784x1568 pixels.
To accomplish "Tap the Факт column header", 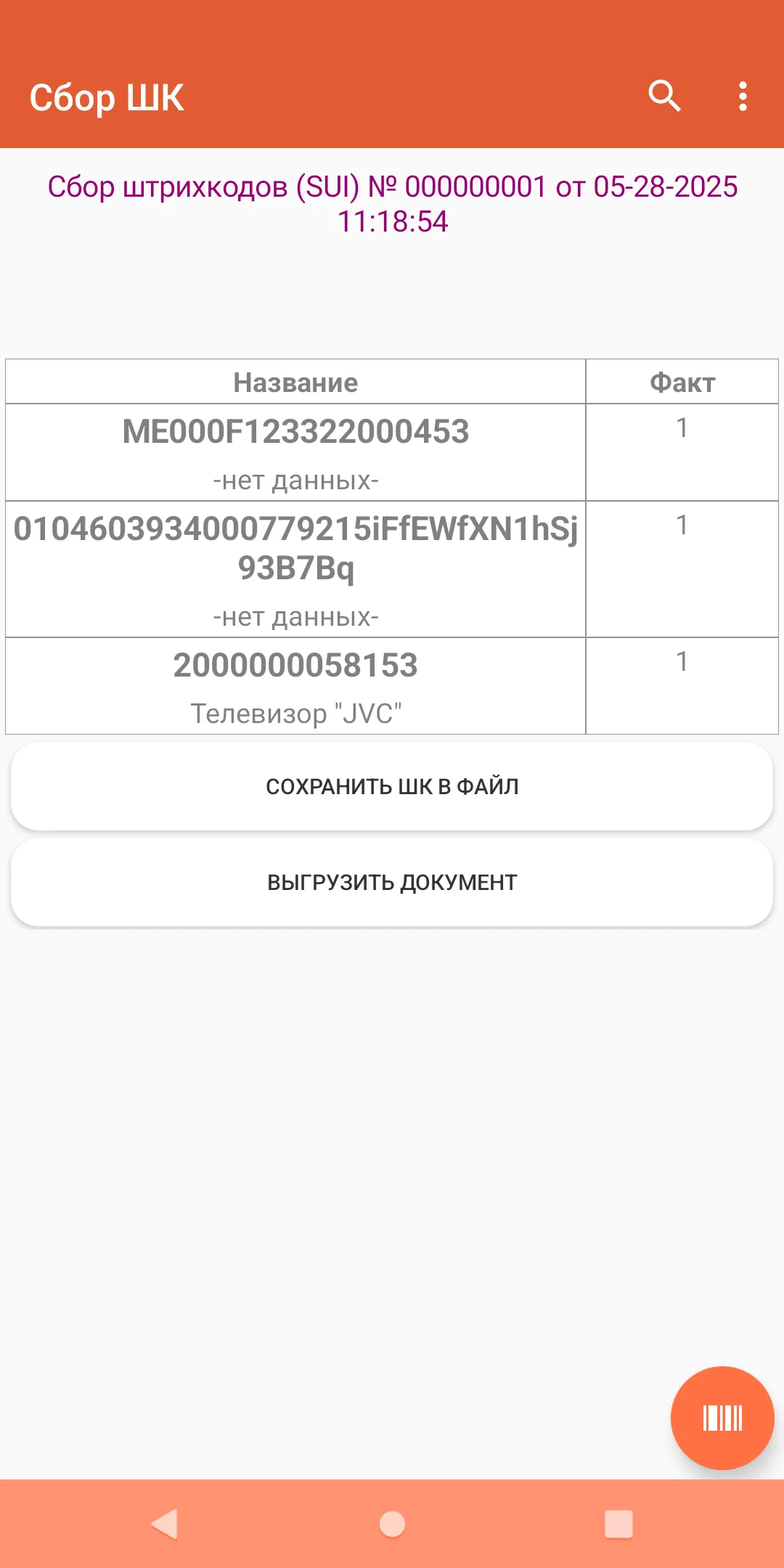I will coord(681,383).
